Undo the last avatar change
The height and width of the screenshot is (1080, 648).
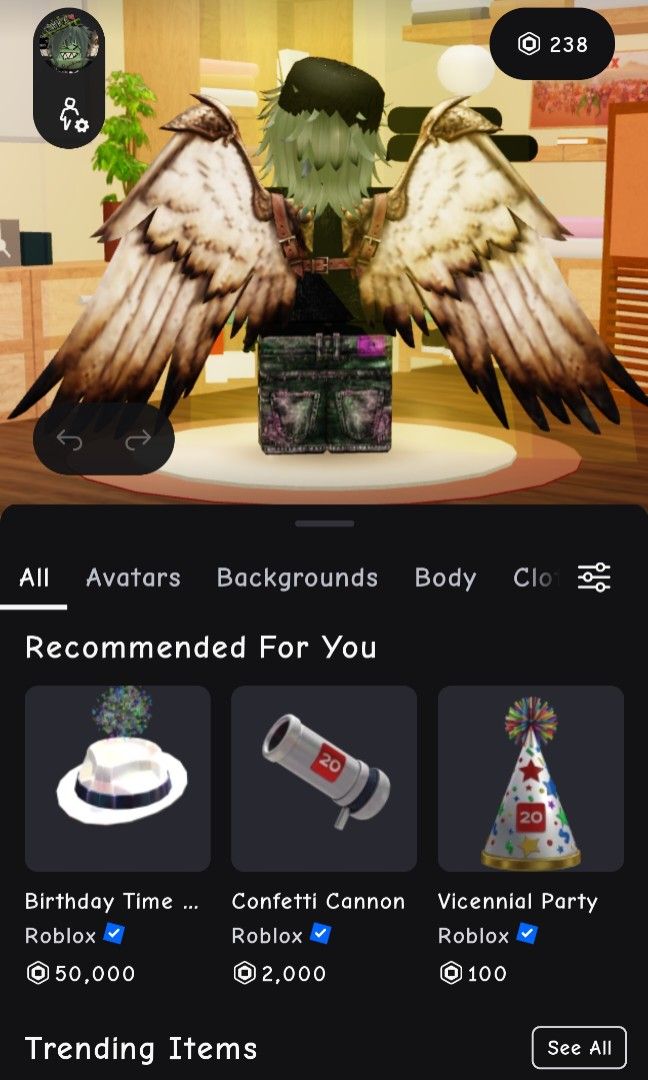point(70,439)
